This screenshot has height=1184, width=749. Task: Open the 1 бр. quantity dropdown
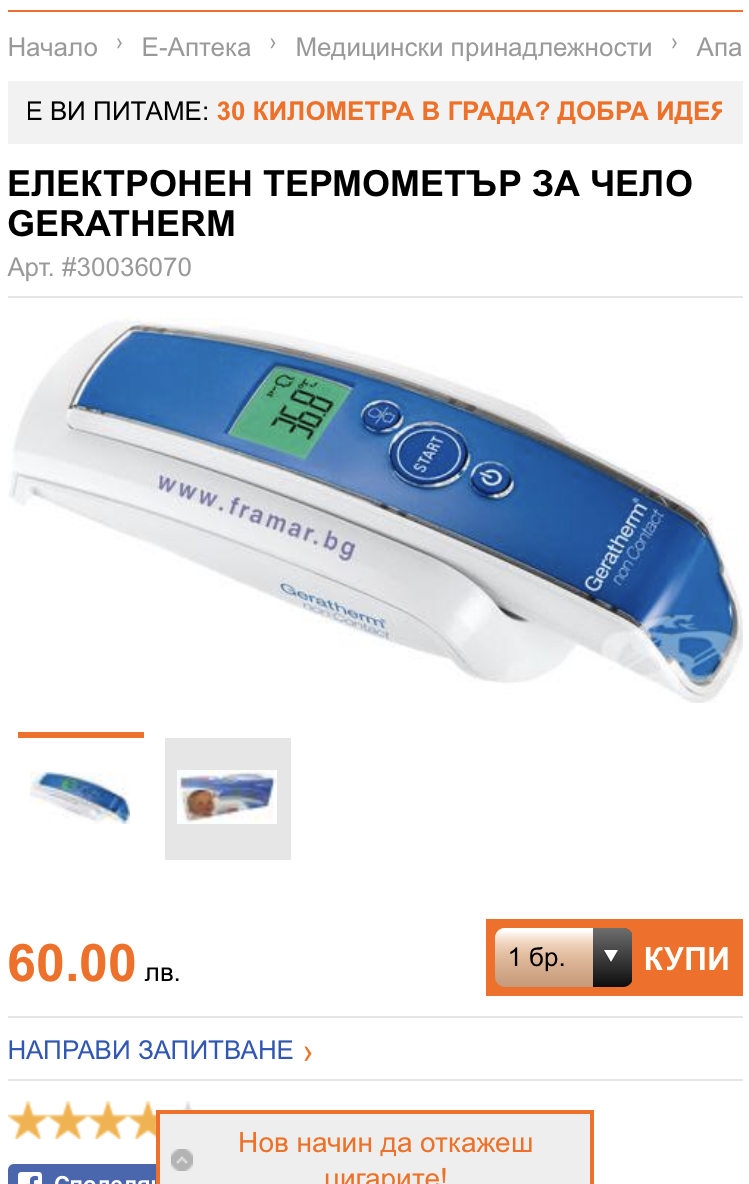[564, 957]
